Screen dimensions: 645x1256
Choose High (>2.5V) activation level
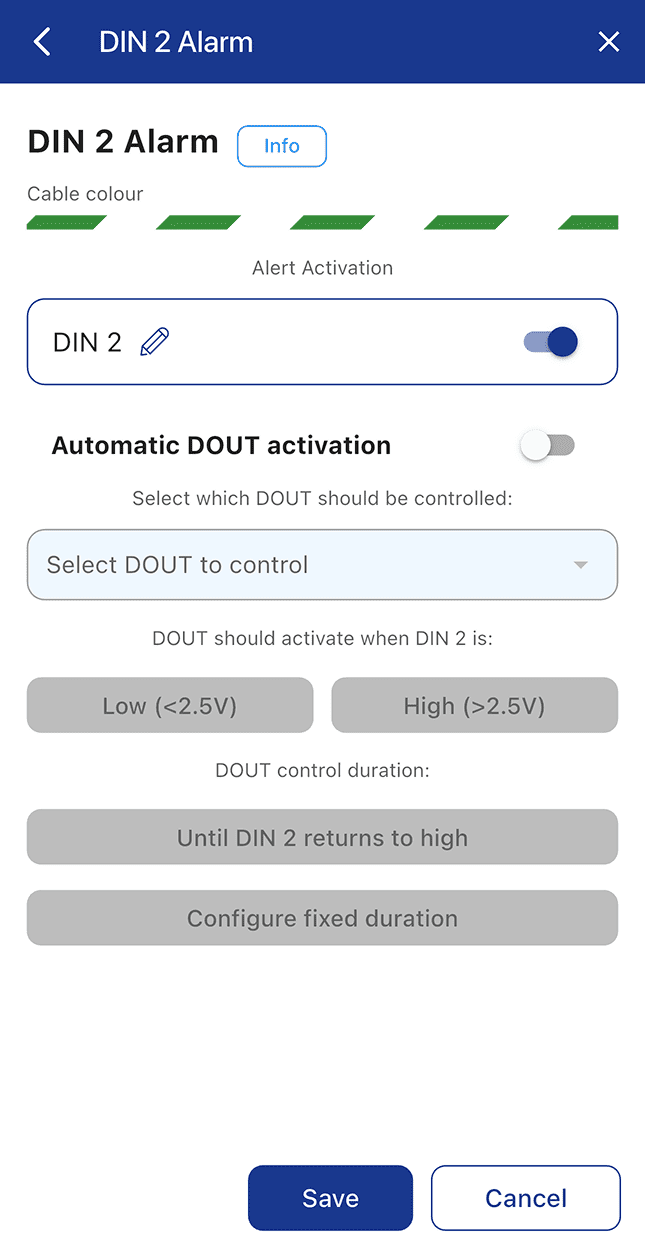pos(474,706)
